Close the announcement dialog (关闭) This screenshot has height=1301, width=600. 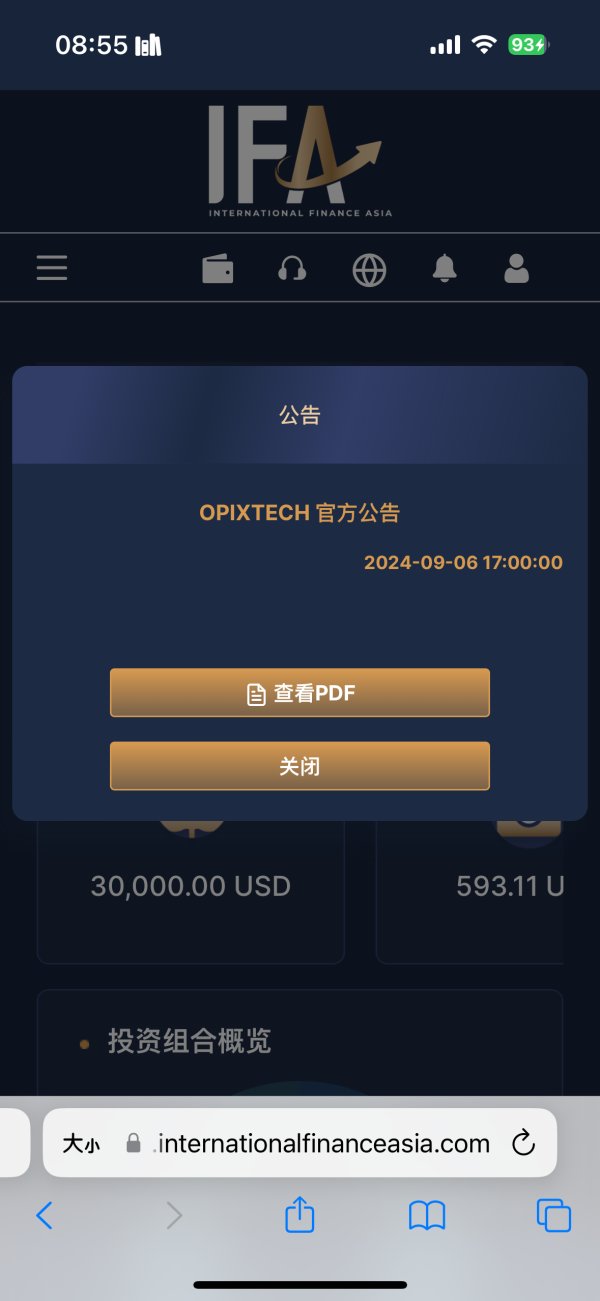coord(300,767)
